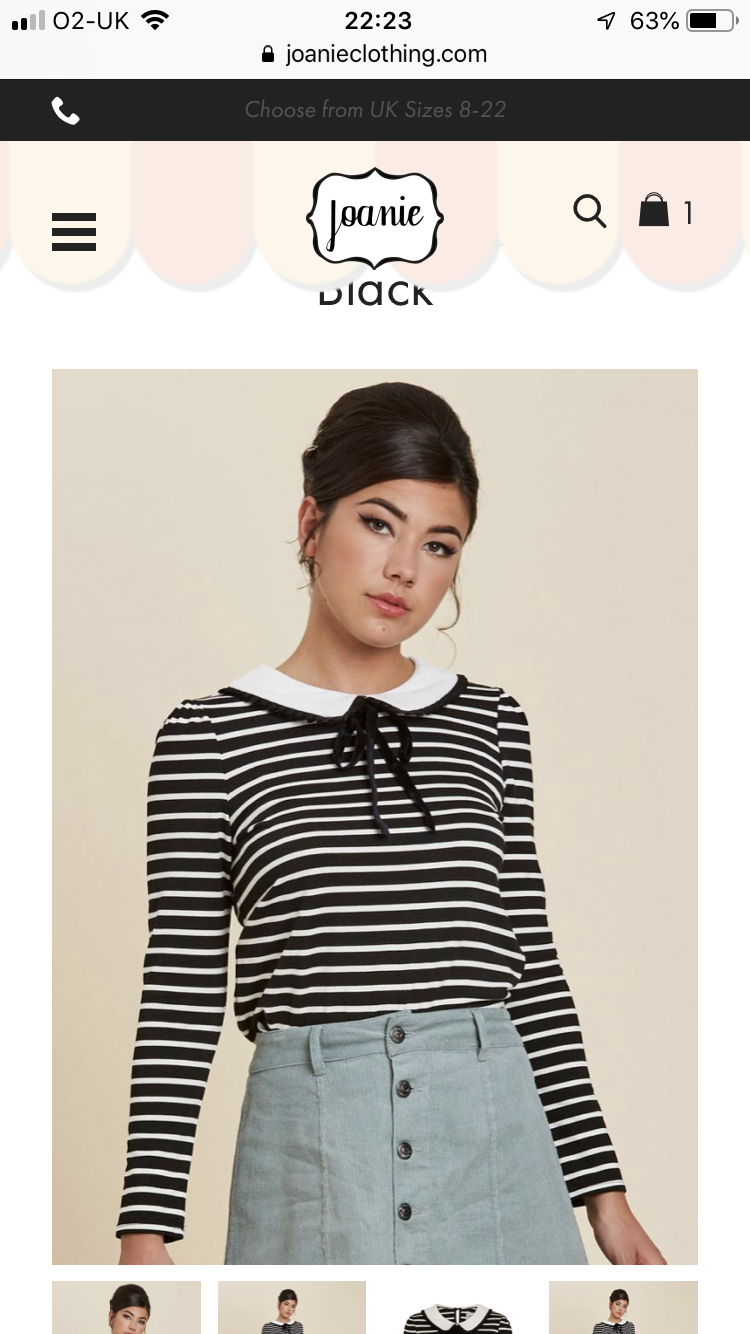Screen dimensions: 750x1334
Task: Enlarge the main striped top photo
Action: coord(375,817)
